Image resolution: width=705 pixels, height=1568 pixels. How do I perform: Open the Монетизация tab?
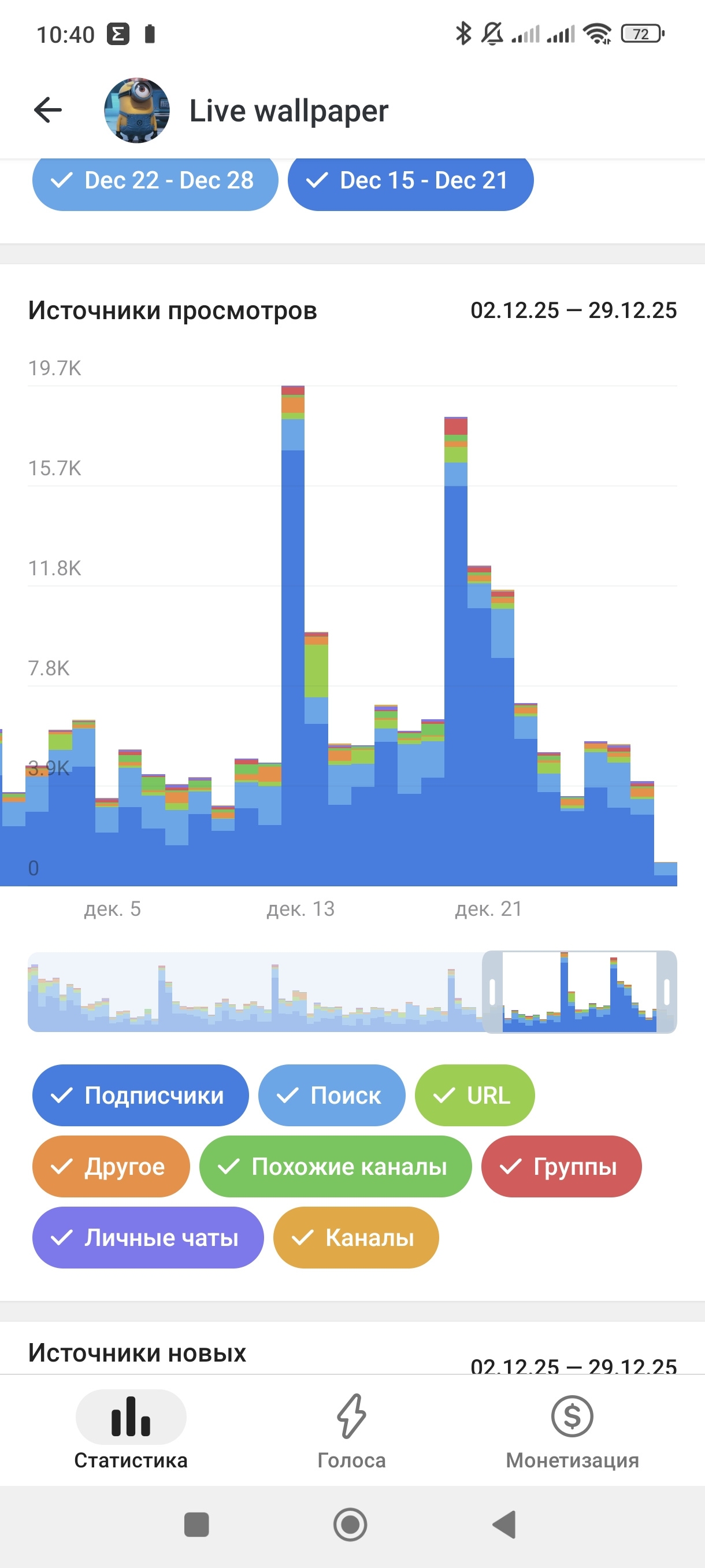(572, 1430)
